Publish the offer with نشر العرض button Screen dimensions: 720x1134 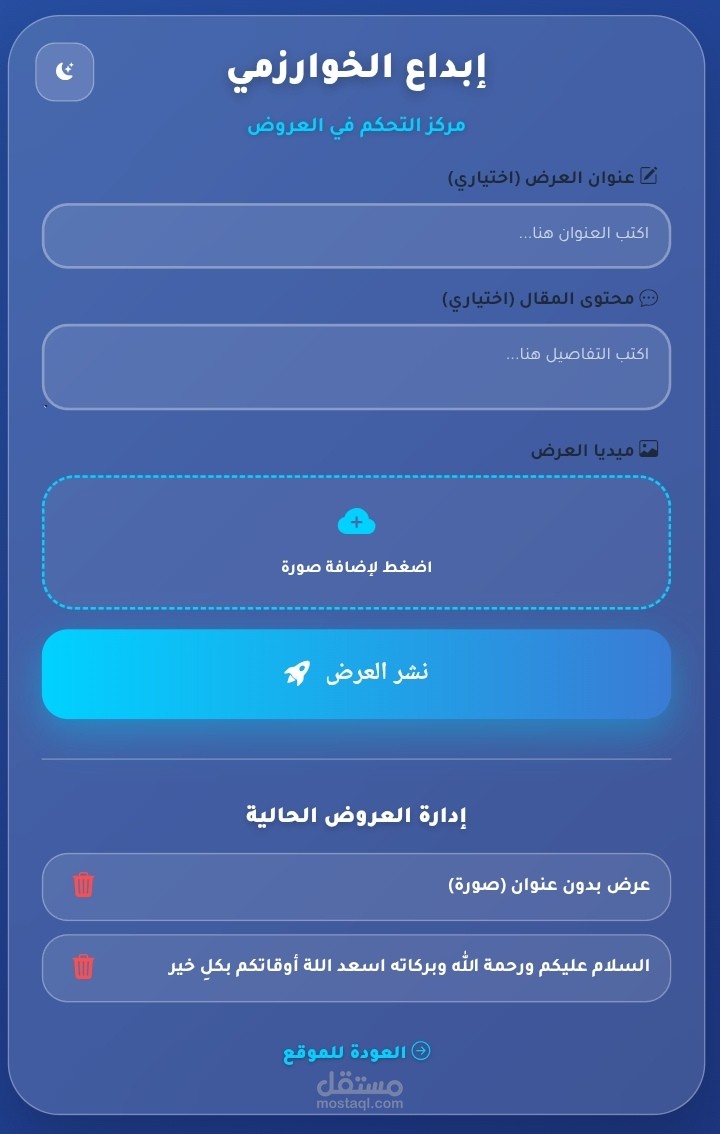tap(356, 673)
